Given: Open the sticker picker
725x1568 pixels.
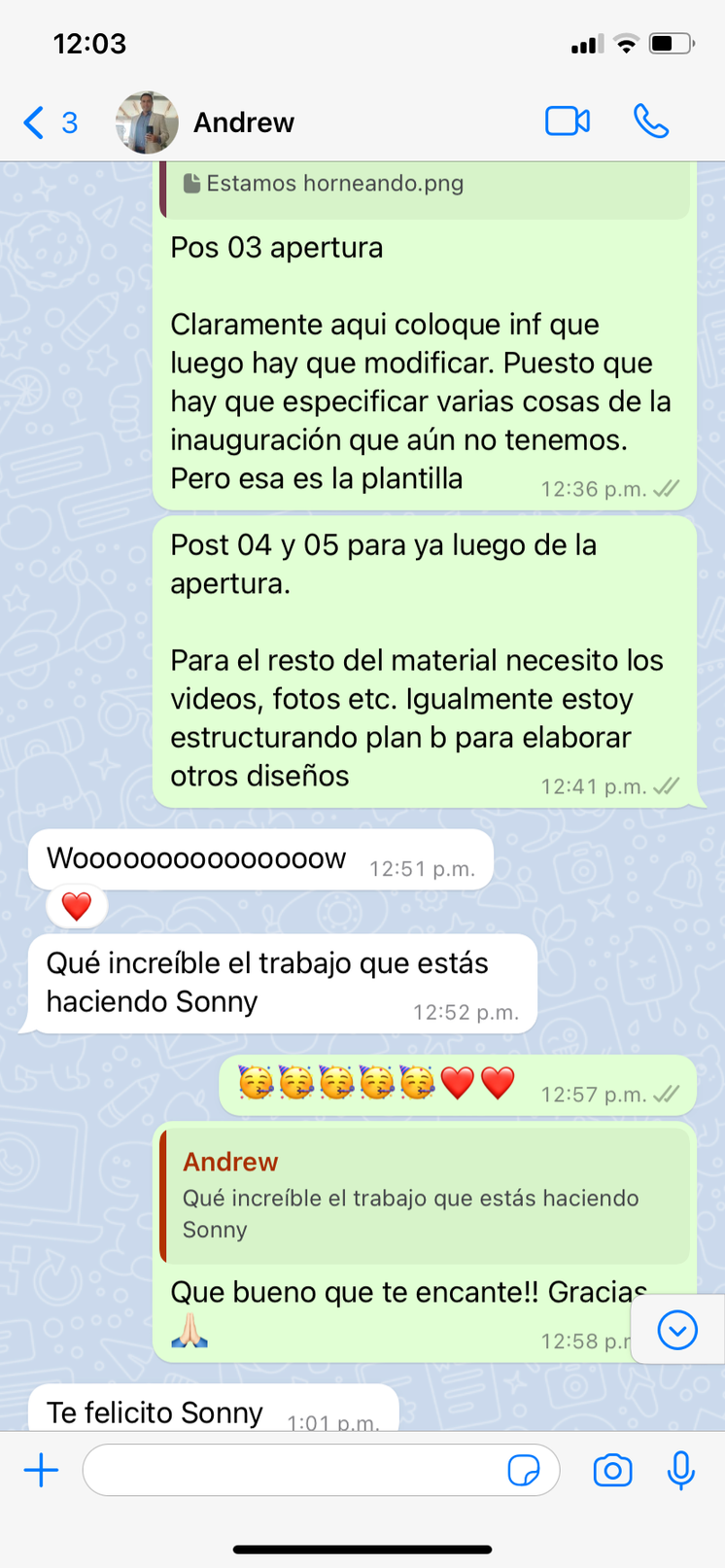Looking at the screenshot, I should [524, 1470].
